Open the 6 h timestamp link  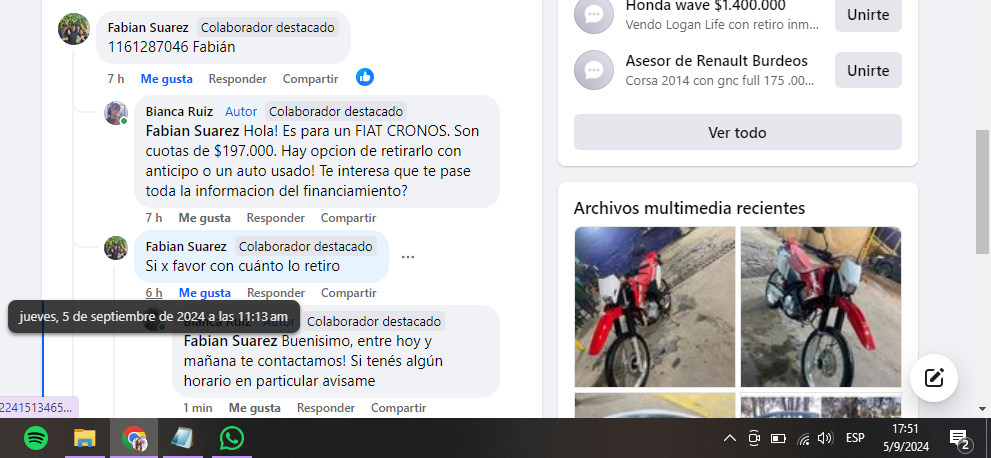click(x=154, y=293)
